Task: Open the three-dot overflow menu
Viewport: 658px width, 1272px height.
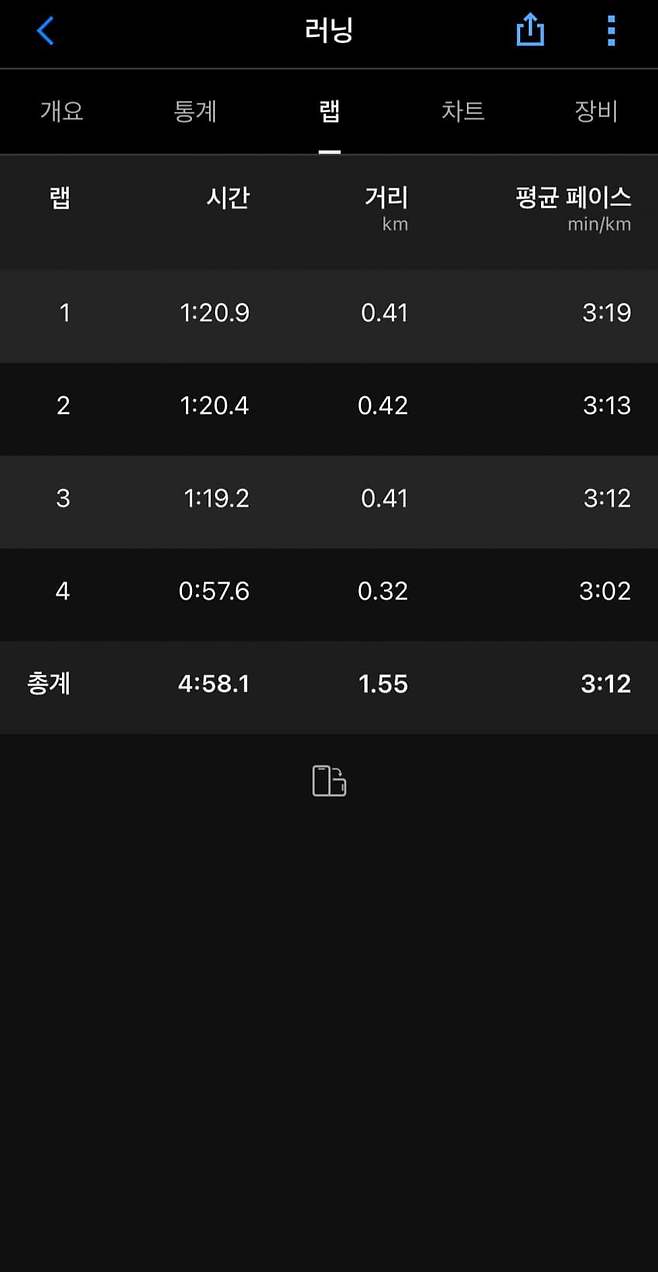Action: click(611, 31)
